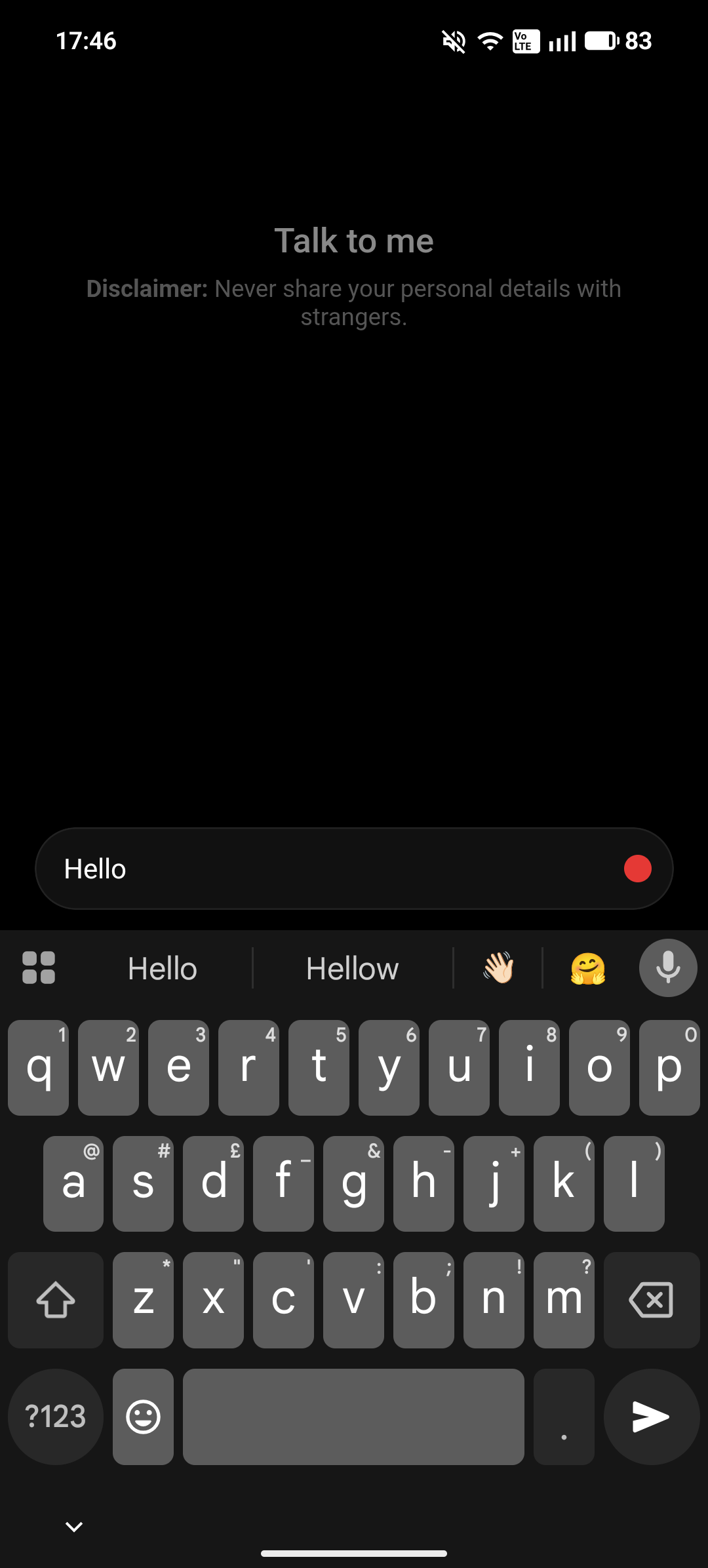Choose the "Hellow" keyboard suggestion
Viewport: 708px width, 1568px height.
click(x=352, y=968)
